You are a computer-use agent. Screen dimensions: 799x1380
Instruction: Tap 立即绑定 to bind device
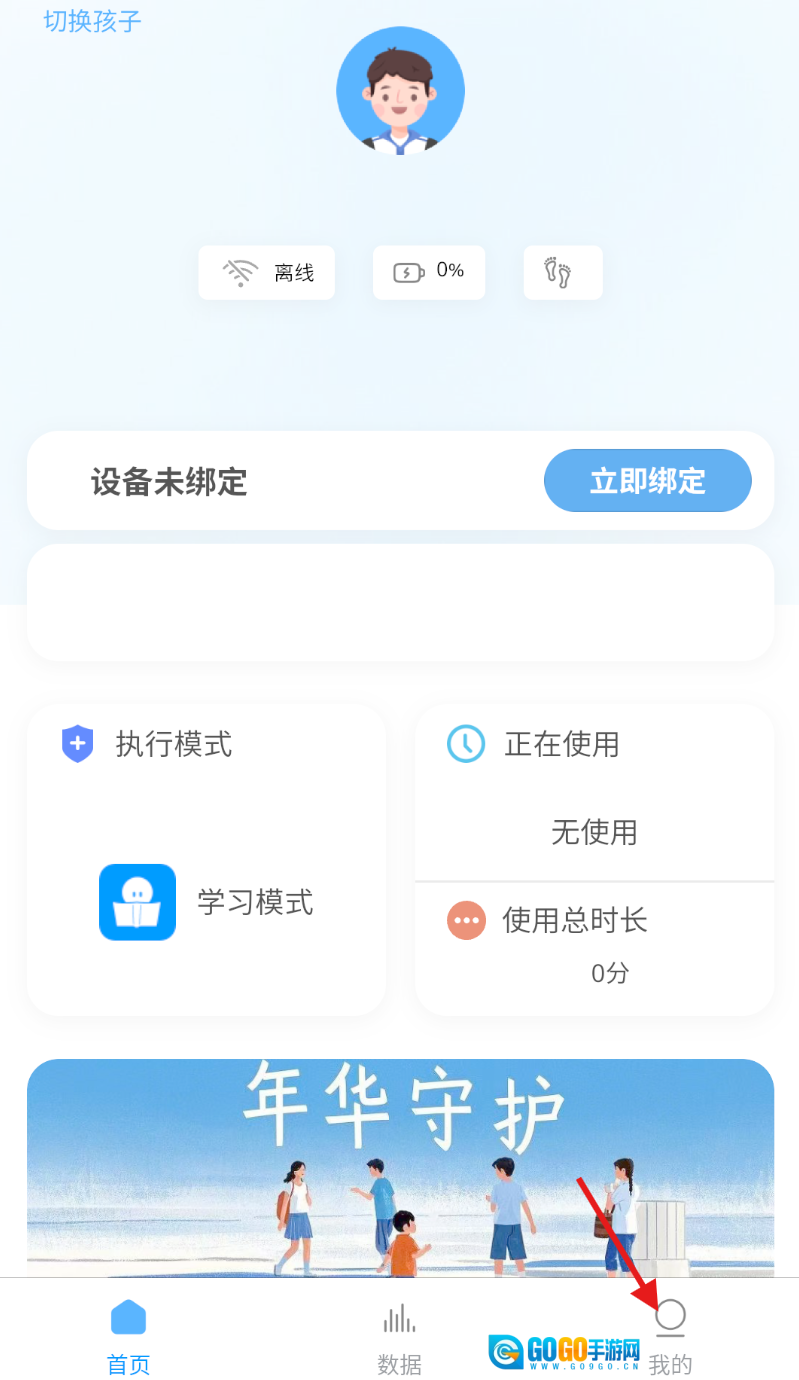(647, 481)
